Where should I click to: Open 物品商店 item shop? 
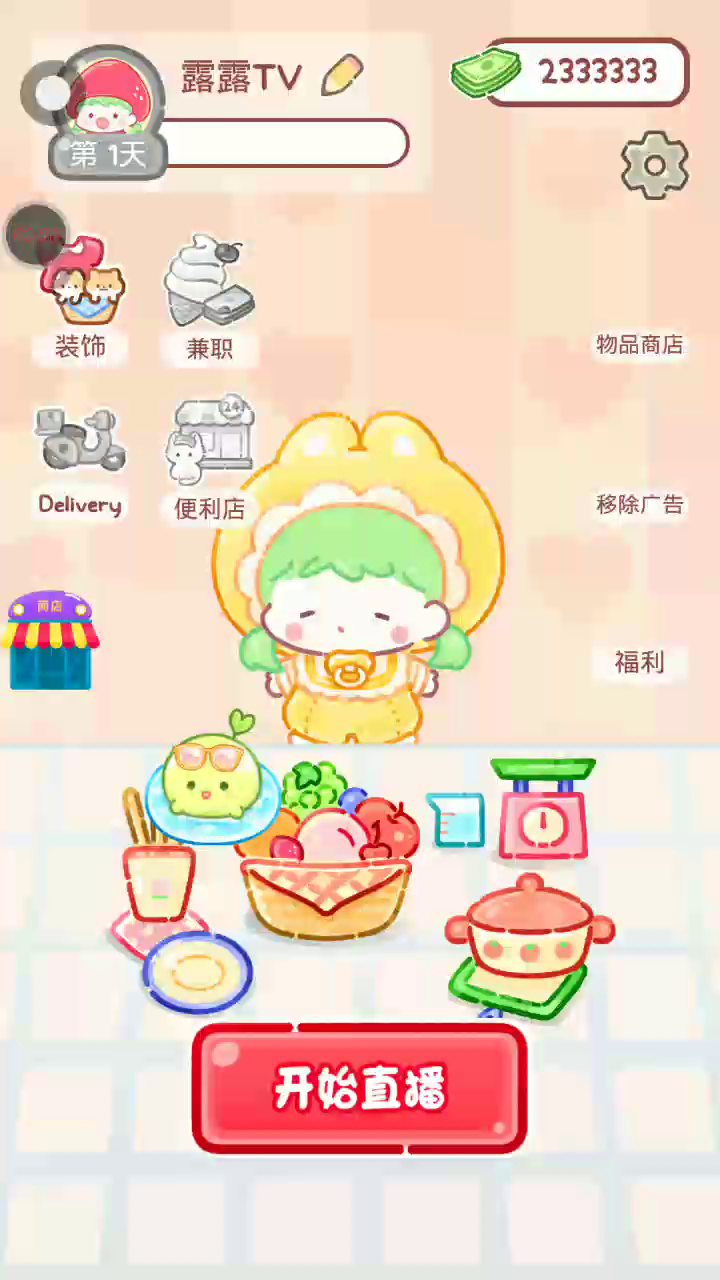[639, 345]
